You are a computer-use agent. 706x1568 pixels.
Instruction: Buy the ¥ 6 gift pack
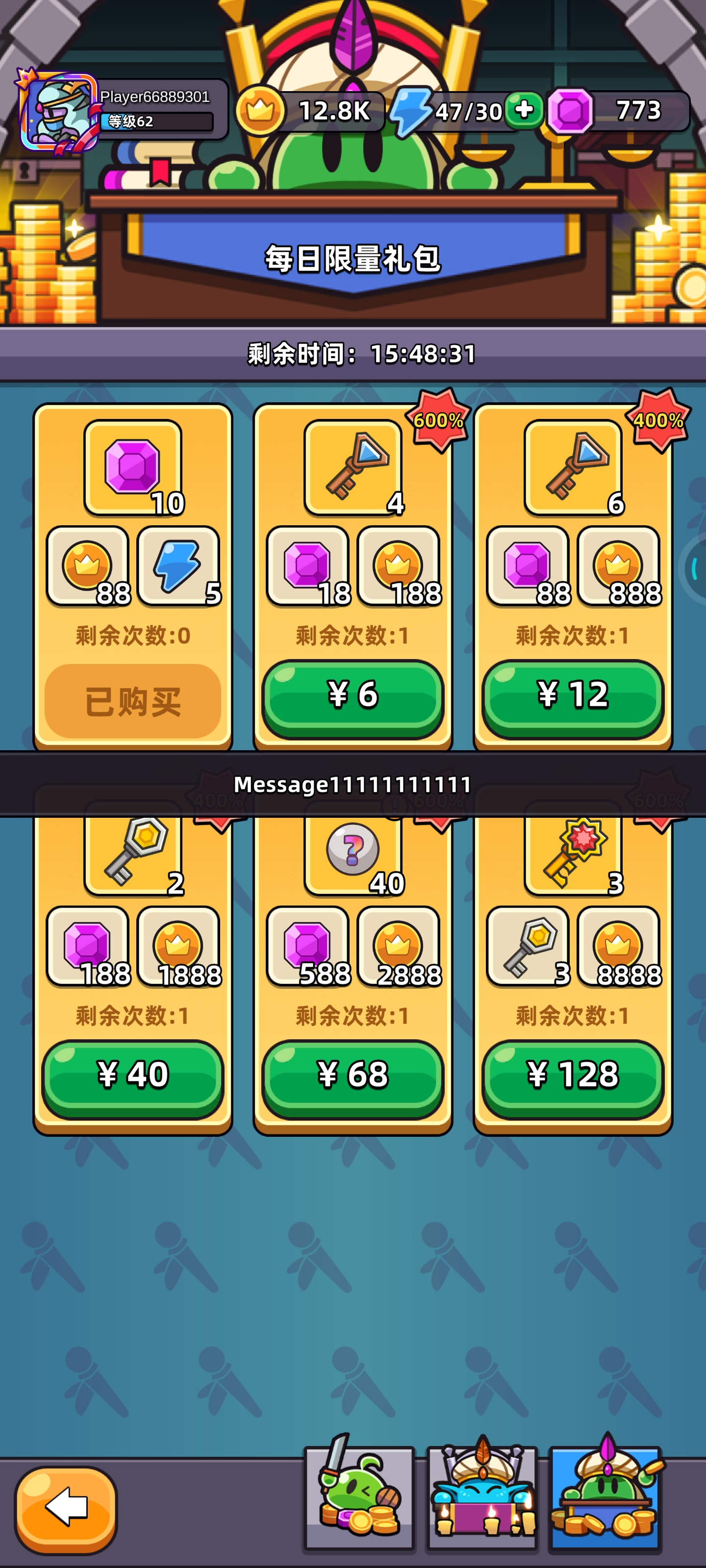pyautogui.click(x=353, y=696)
